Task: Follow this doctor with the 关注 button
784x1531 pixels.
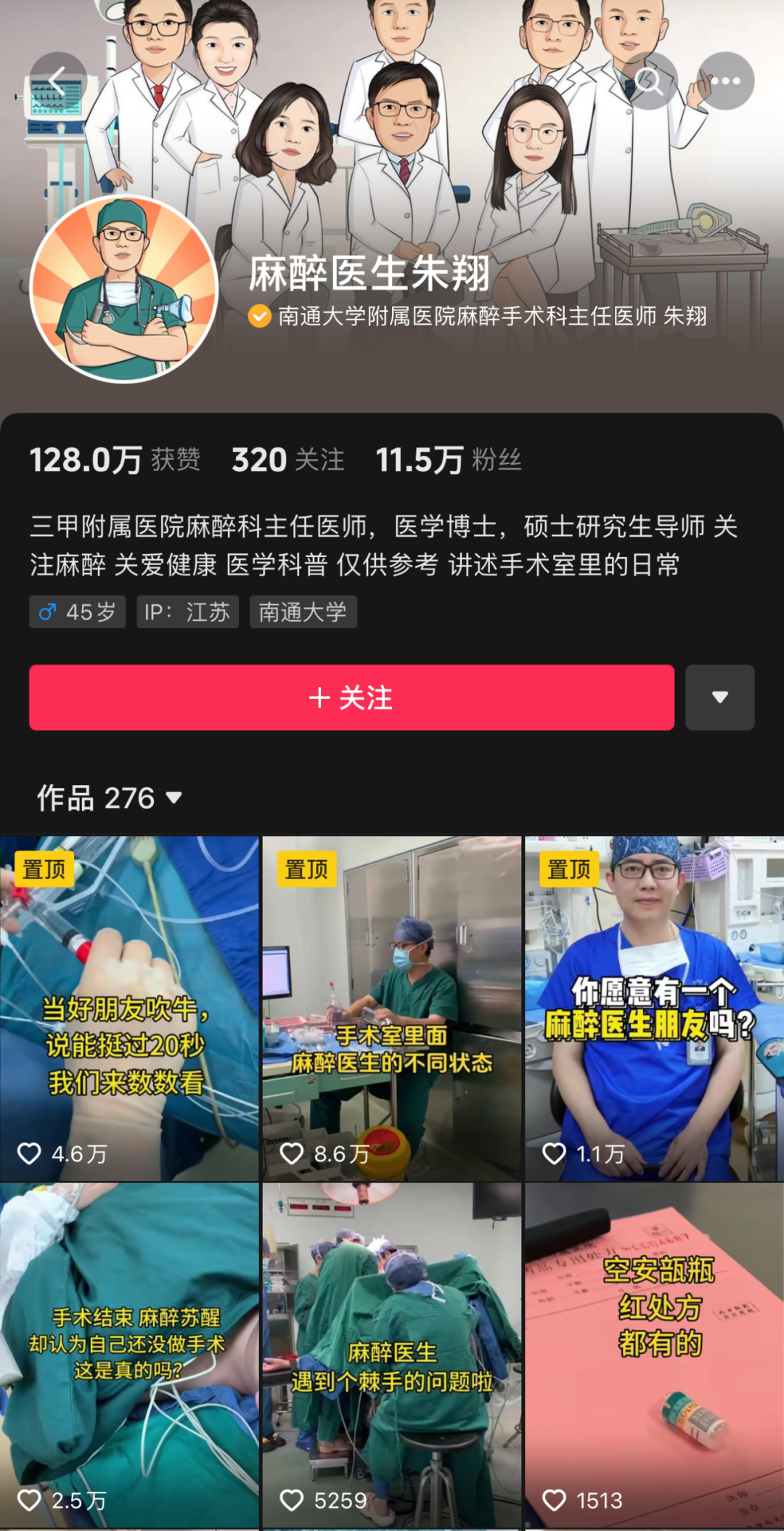Action: point(351,697)
